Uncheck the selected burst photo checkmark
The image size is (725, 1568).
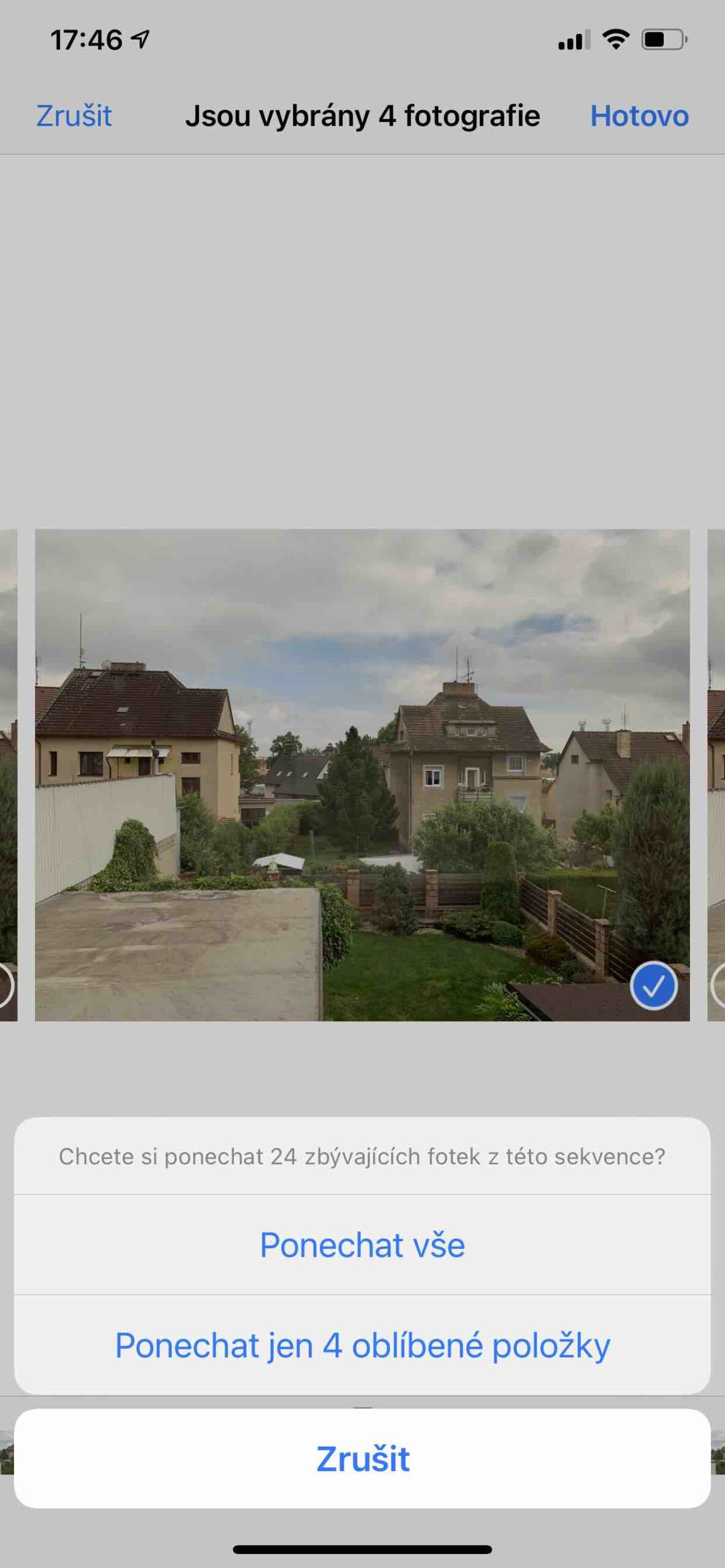tap(653, 986)
